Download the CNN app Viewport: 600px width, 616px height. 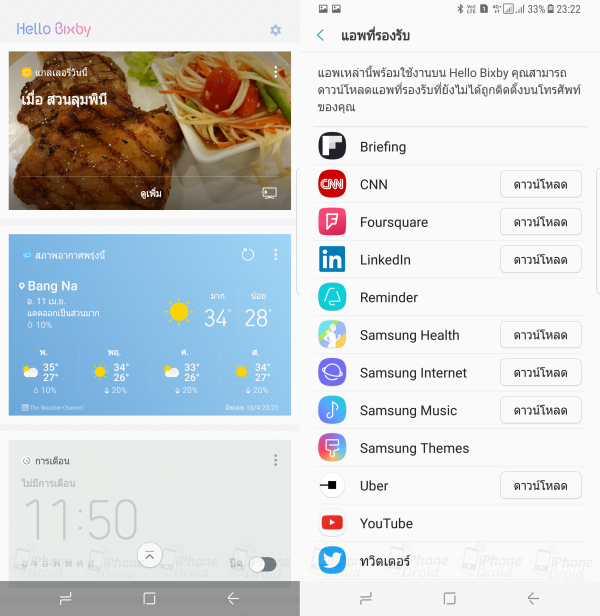[540, 185]
